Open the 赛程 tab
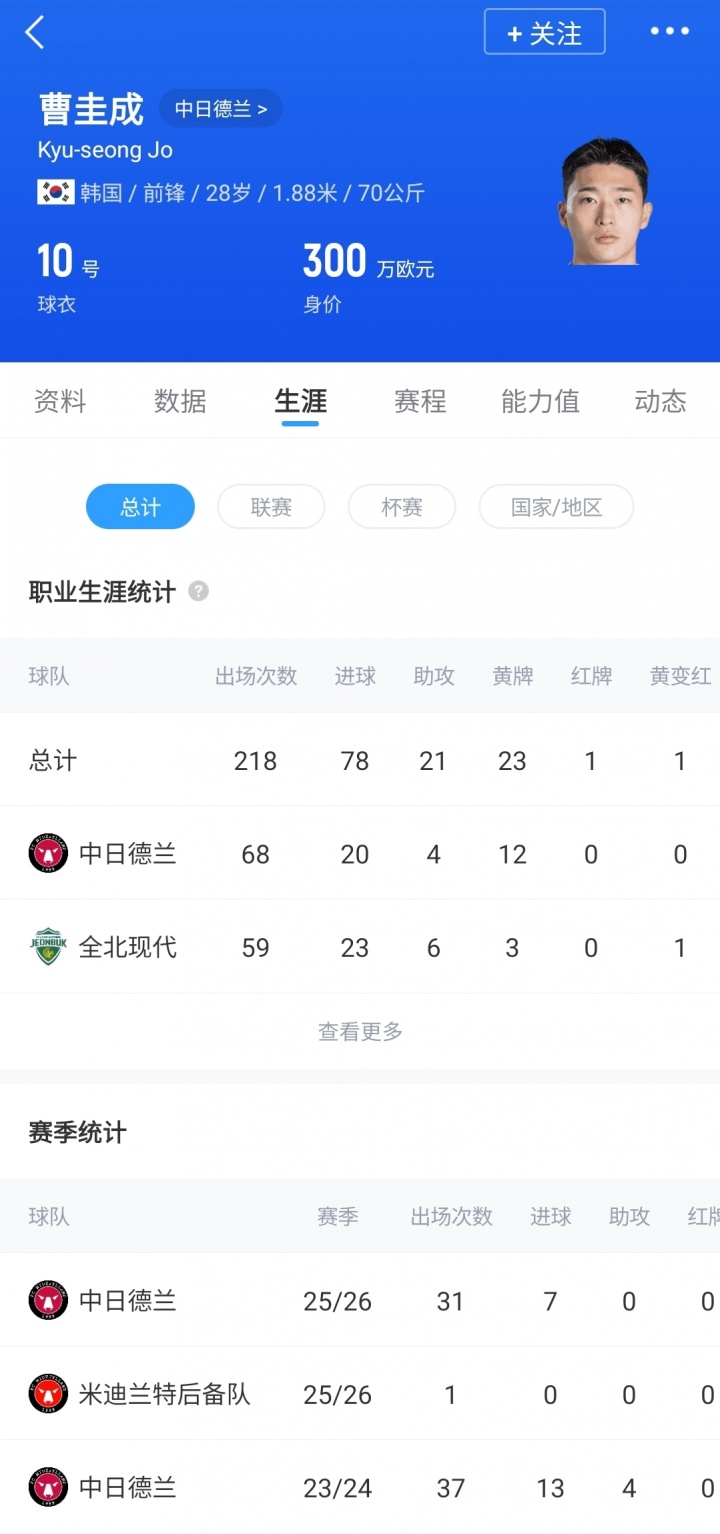This screenshot has height=1534, width=720. click(x=420, y=402)
